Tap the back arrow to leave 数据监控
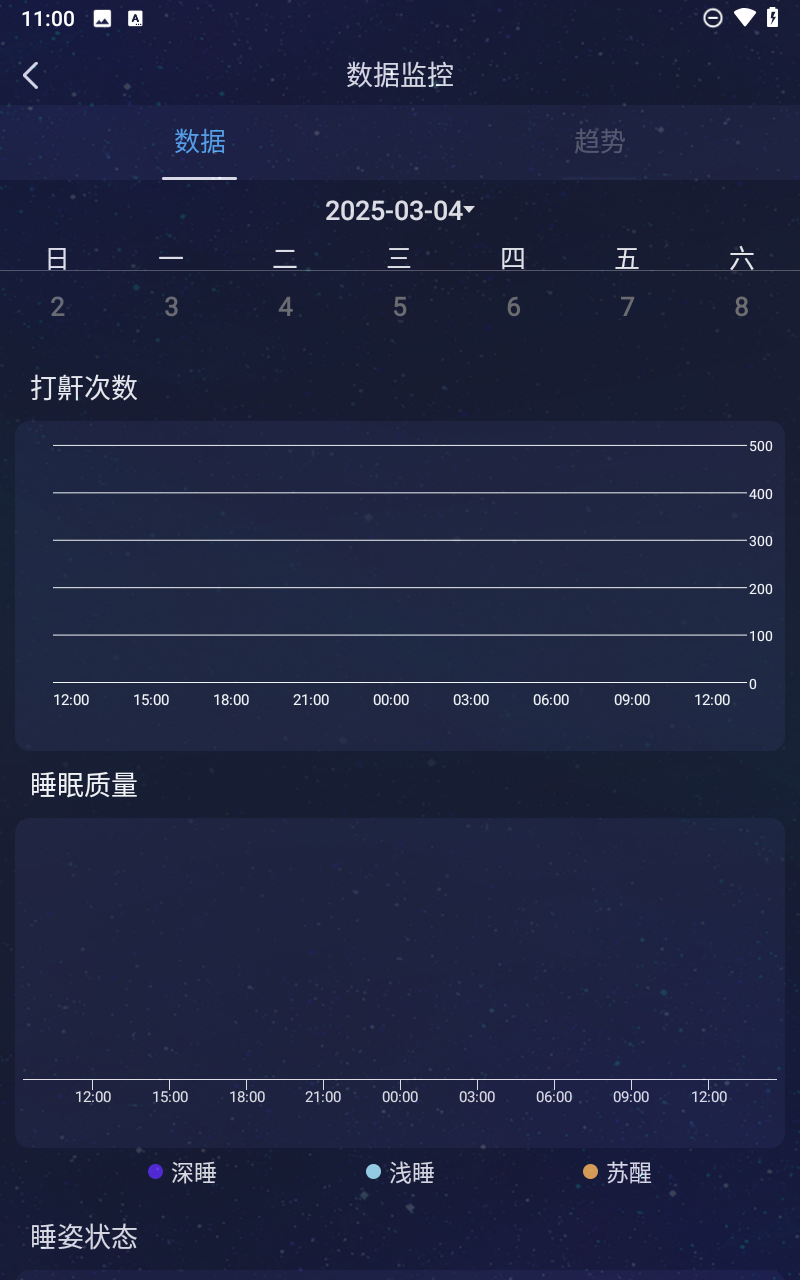The width and height of the screenshot is (800, 1280). [x=30, y=75]
